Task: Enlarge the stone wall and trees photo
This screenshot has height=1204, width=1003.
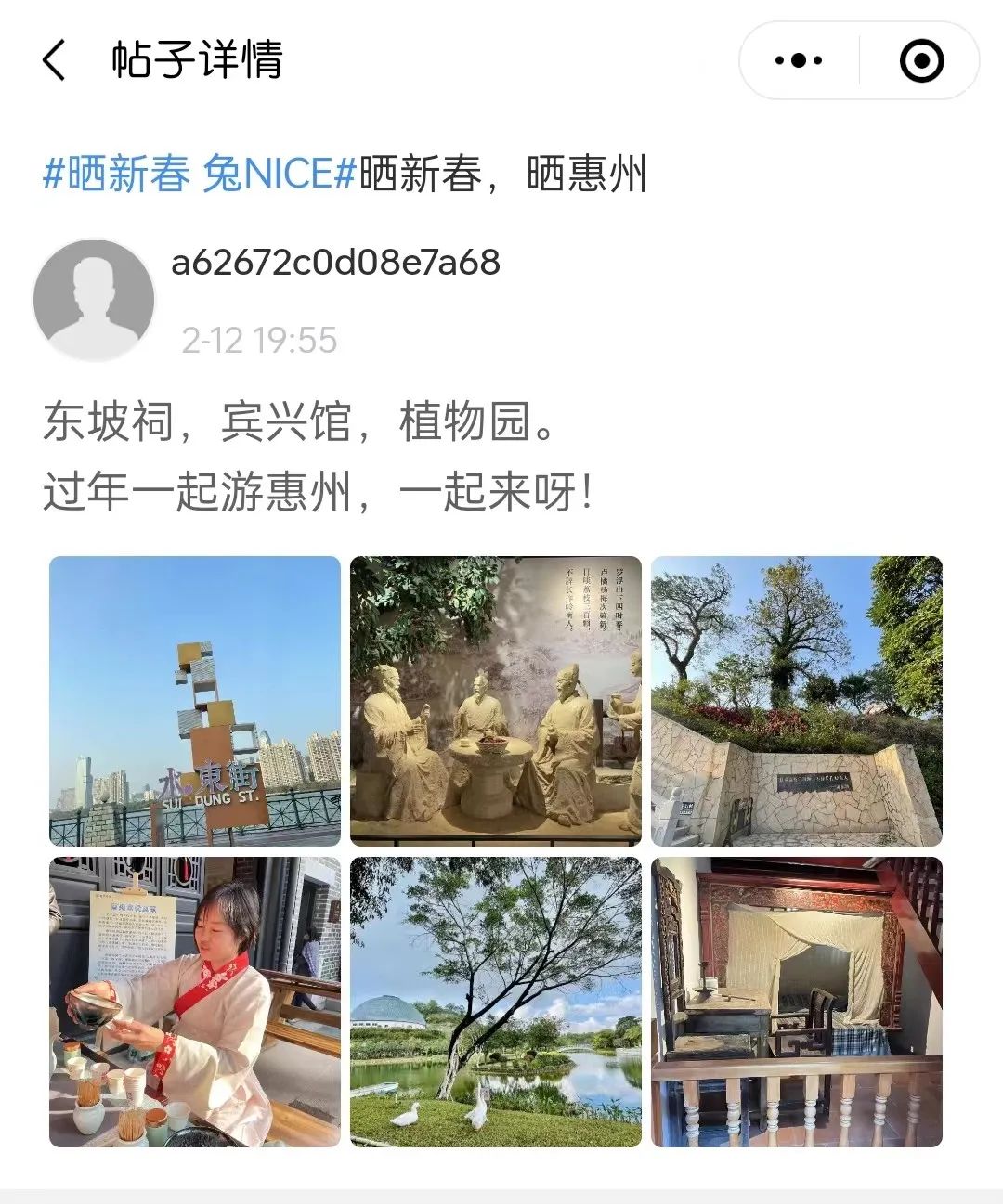Action: [797, 701]
